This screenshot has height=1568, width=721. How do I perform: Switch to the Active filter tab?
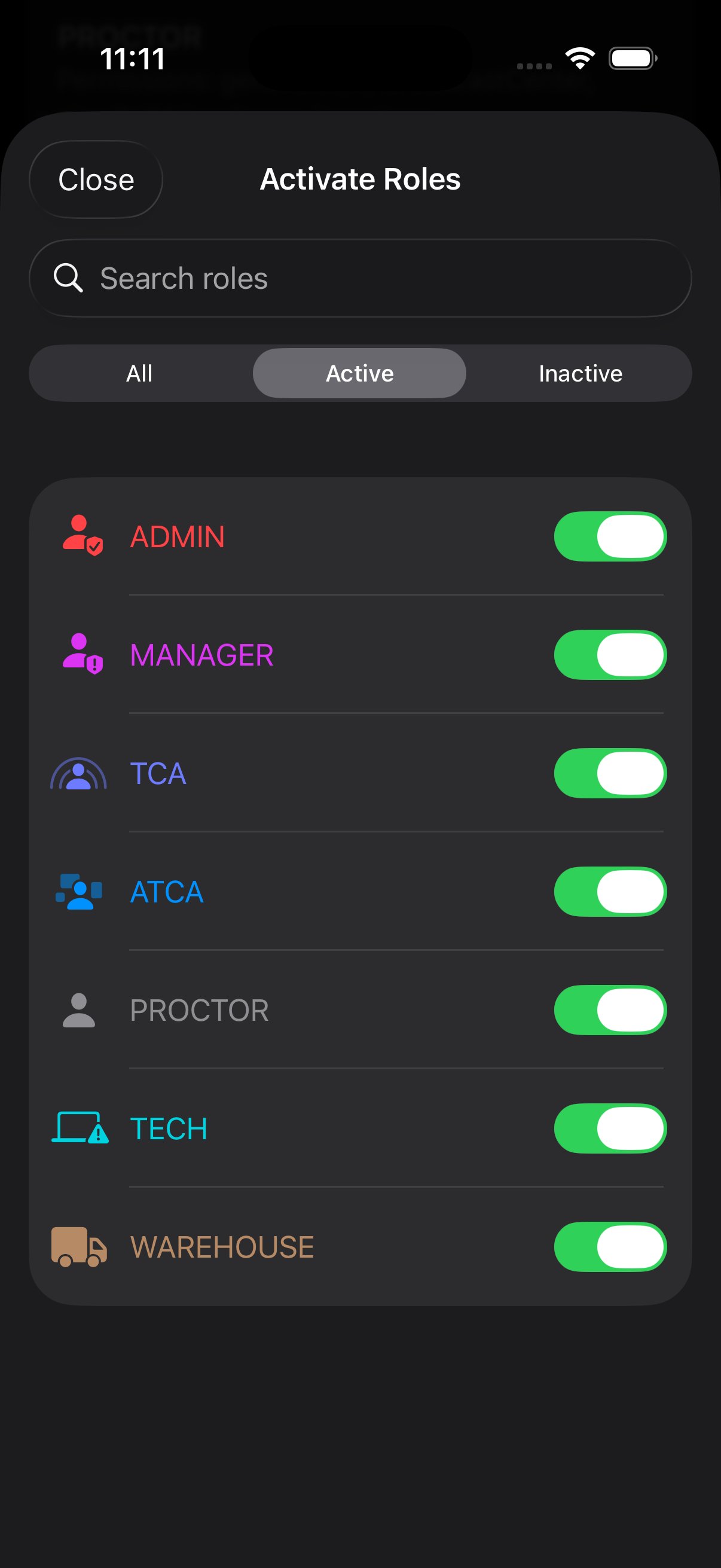359,373
